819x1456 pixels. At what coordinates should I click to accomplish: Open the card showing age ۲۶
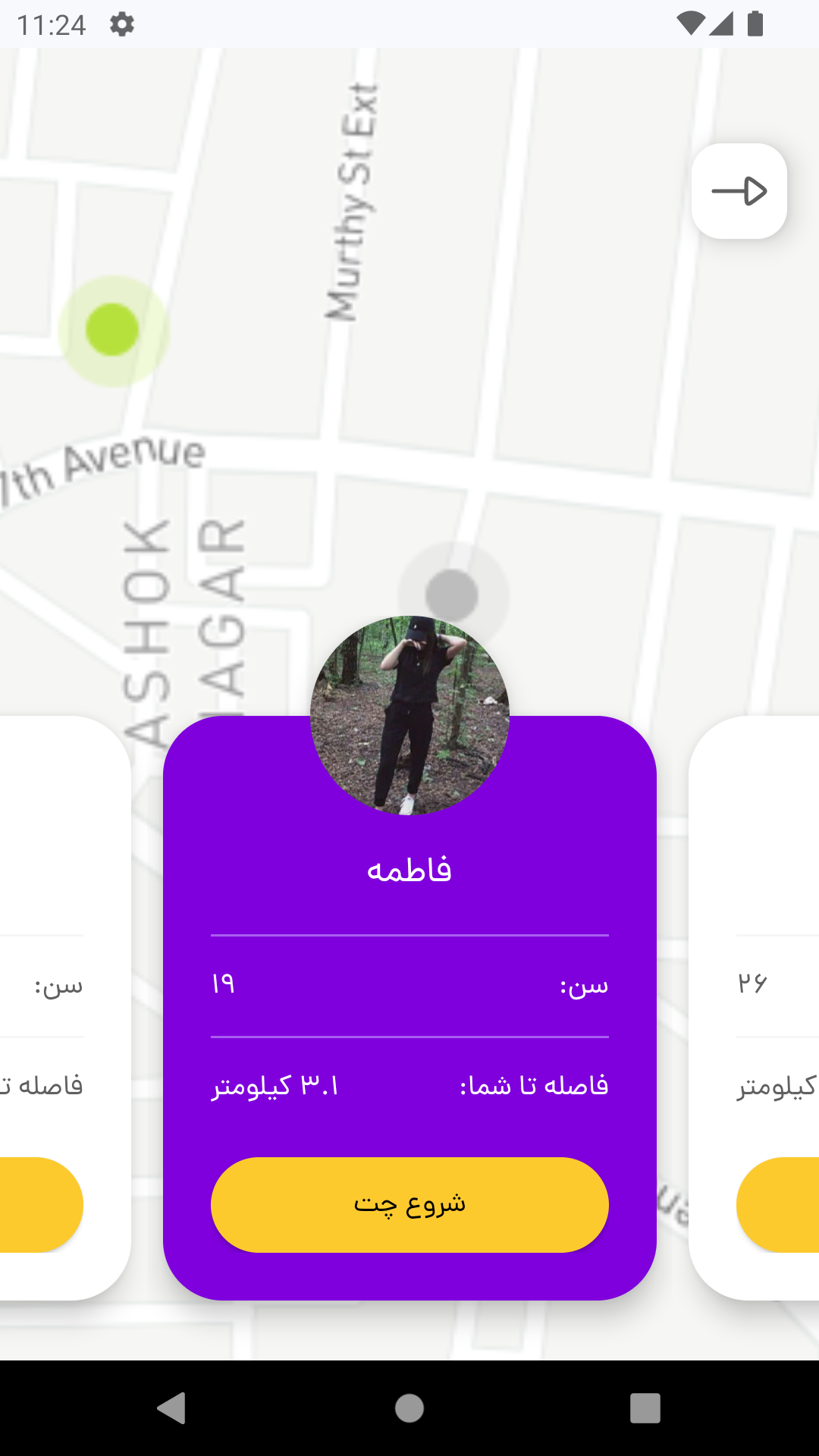(x=755, y=986)
